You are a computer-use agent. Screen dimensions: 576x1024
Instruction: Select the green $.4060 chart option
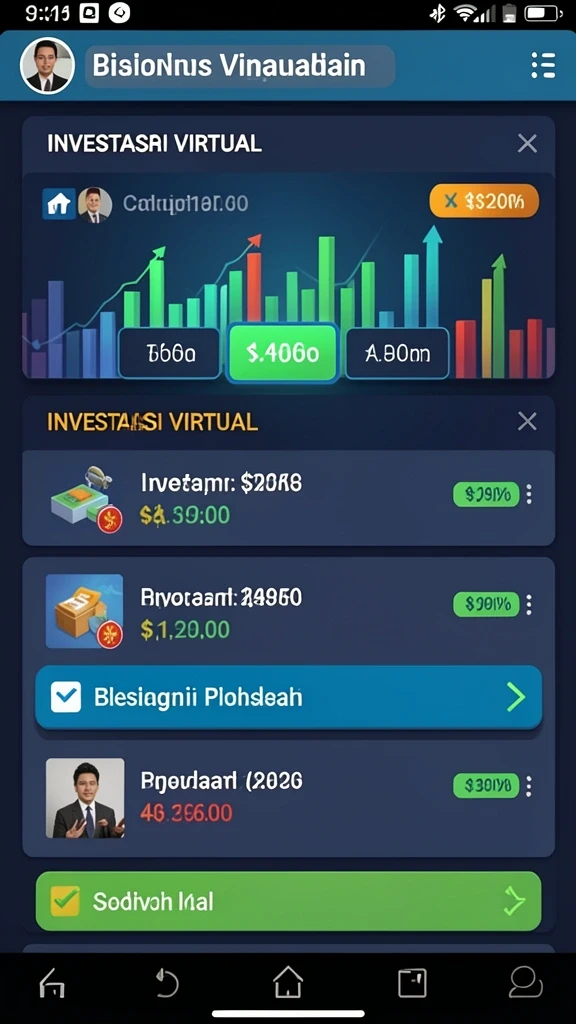[x=282, y=353]
